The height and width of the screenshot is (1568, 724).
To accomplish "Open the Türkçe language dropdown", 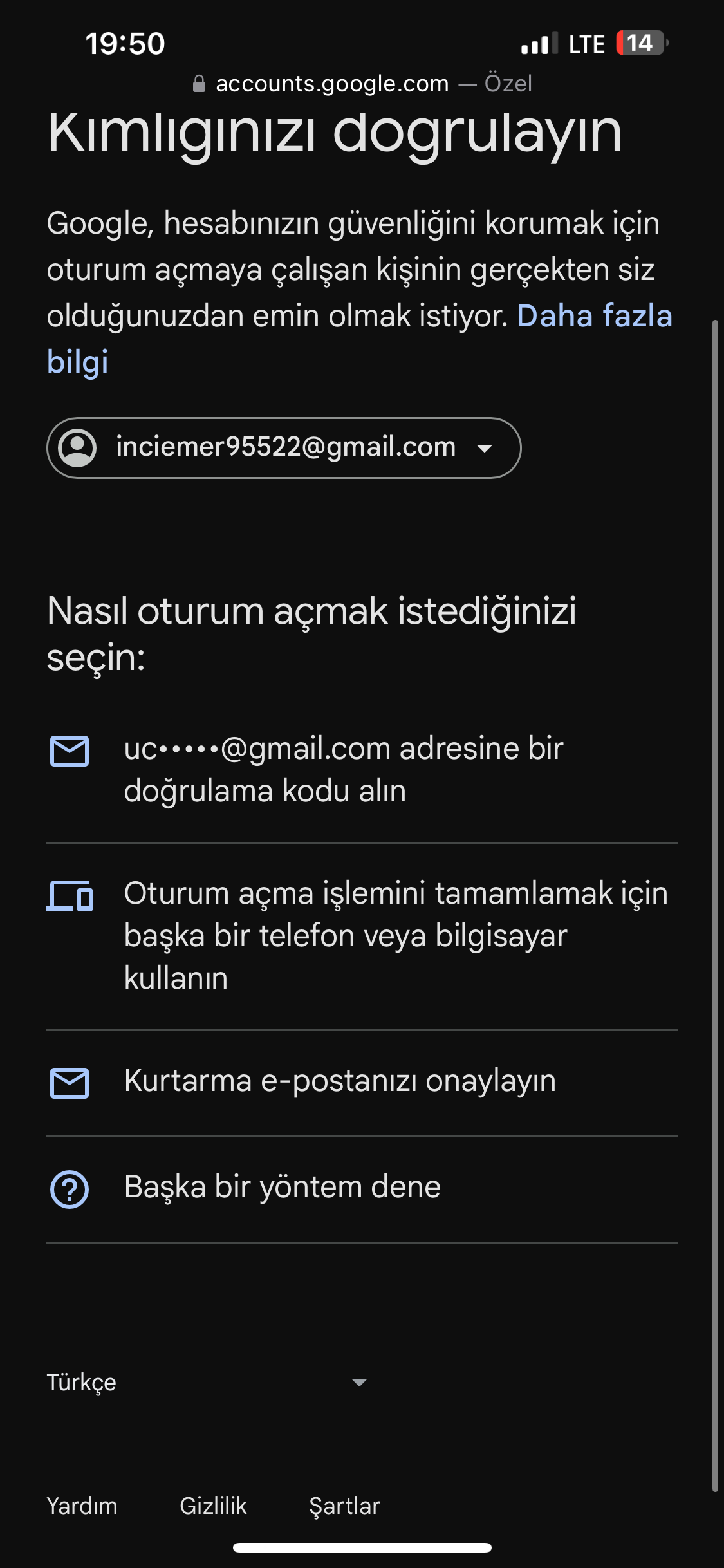I will [207, 1382].
